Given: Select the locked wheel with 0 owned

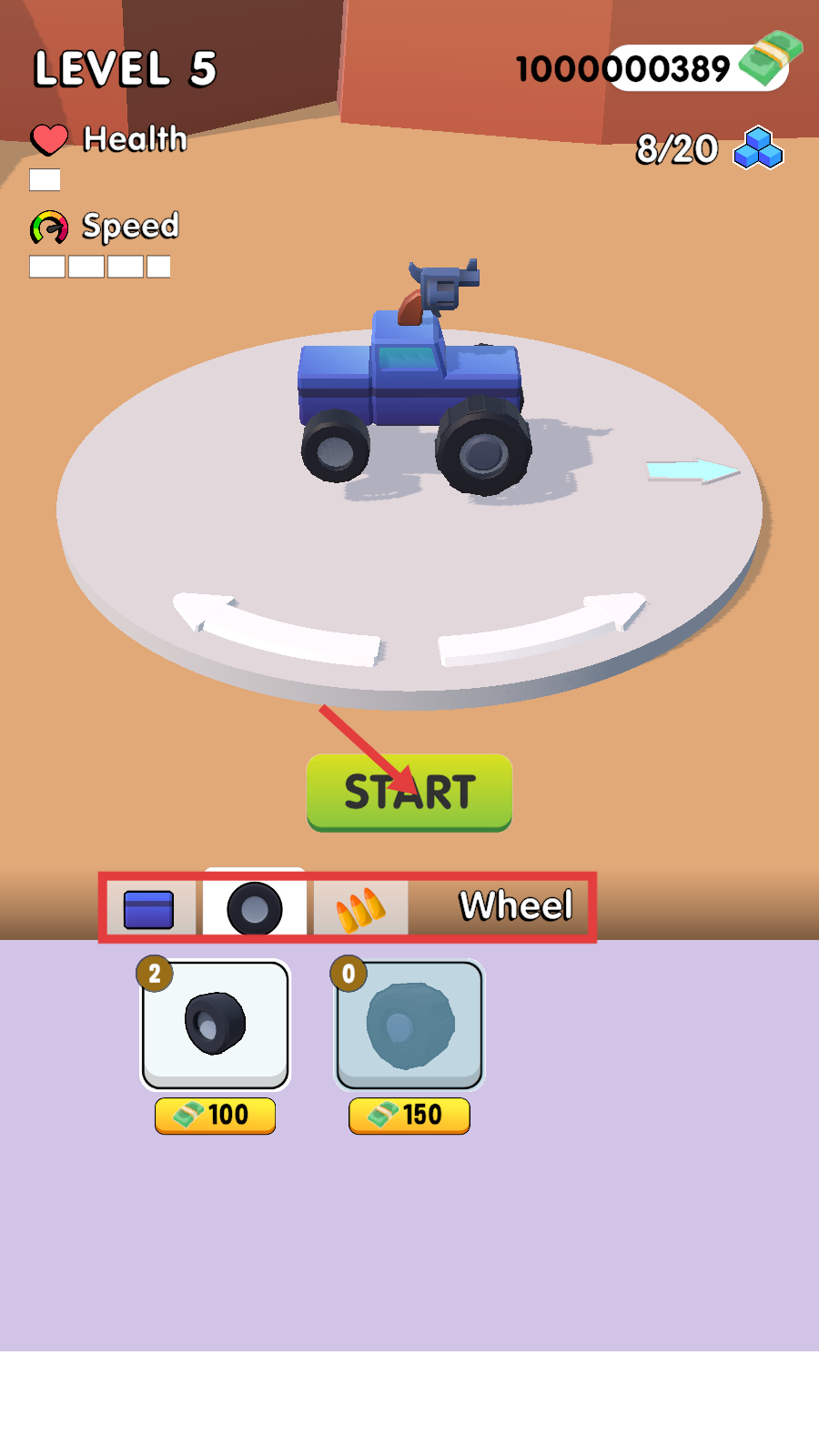Looking at the screenshot, I should click(409, 1024).
